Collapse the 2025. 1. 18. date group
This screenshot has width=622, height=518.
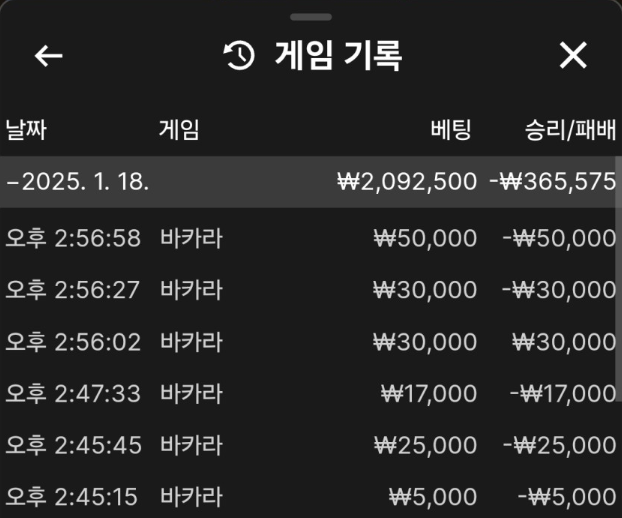[x=78, y=183]
